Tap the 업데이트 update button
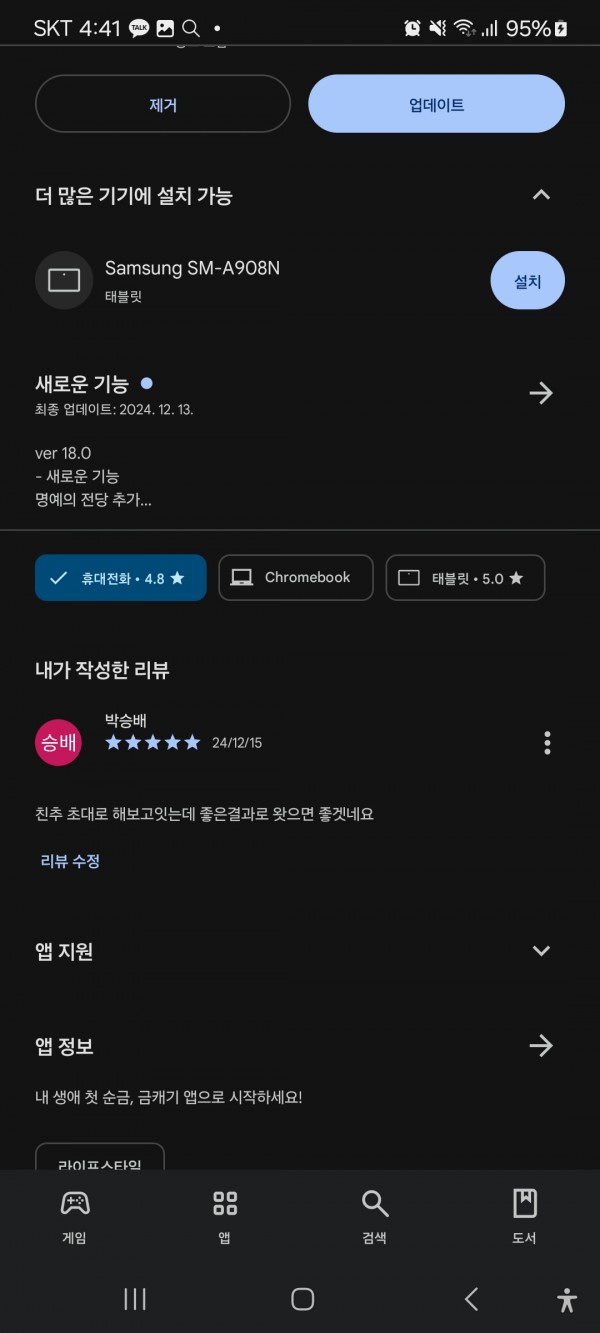Screen dimensions: 600x1333 click(436, 104)
